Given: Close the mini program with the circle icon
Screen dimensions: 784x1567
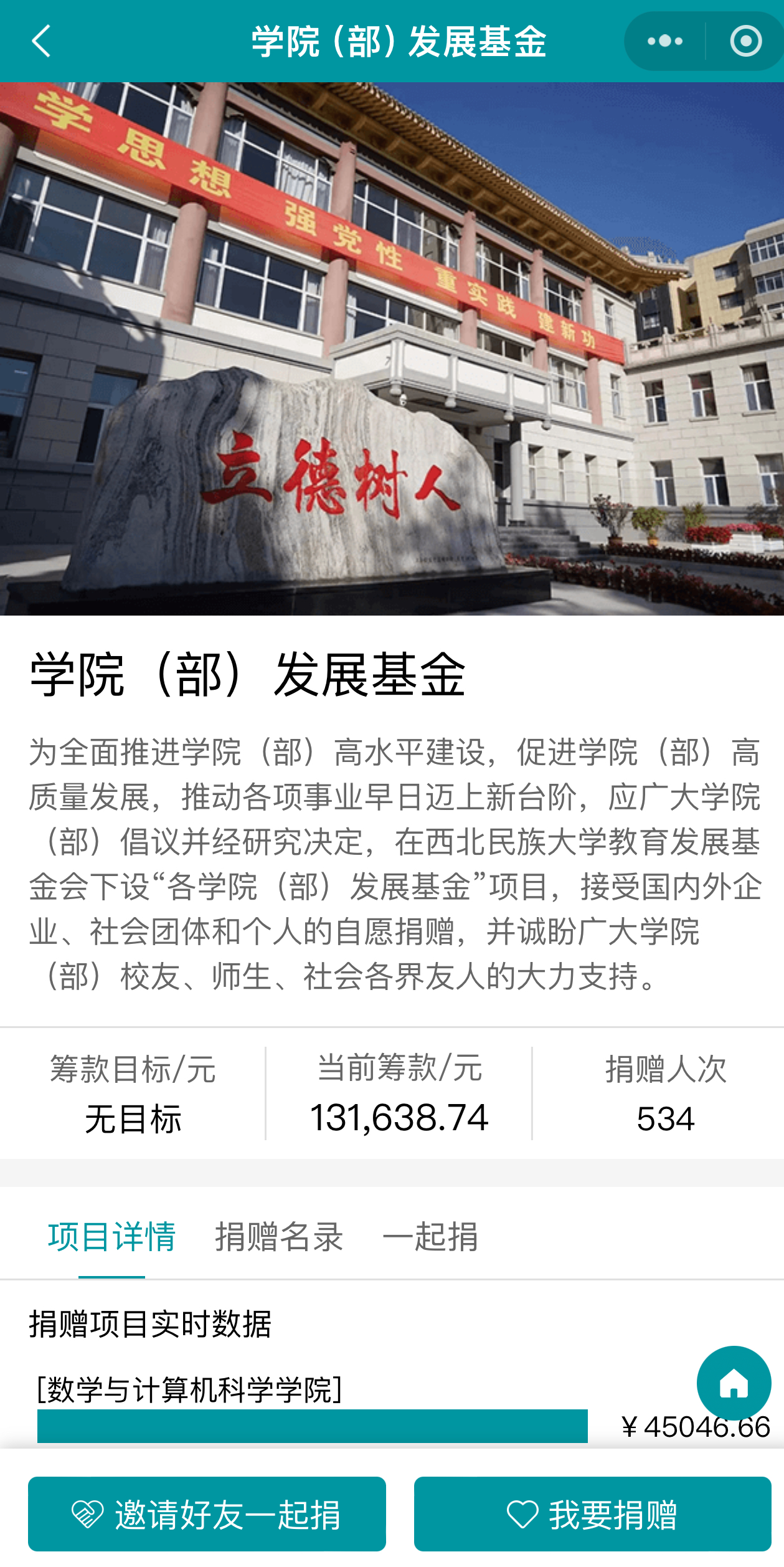Looking at the screenshot, I should coord(745,41).
